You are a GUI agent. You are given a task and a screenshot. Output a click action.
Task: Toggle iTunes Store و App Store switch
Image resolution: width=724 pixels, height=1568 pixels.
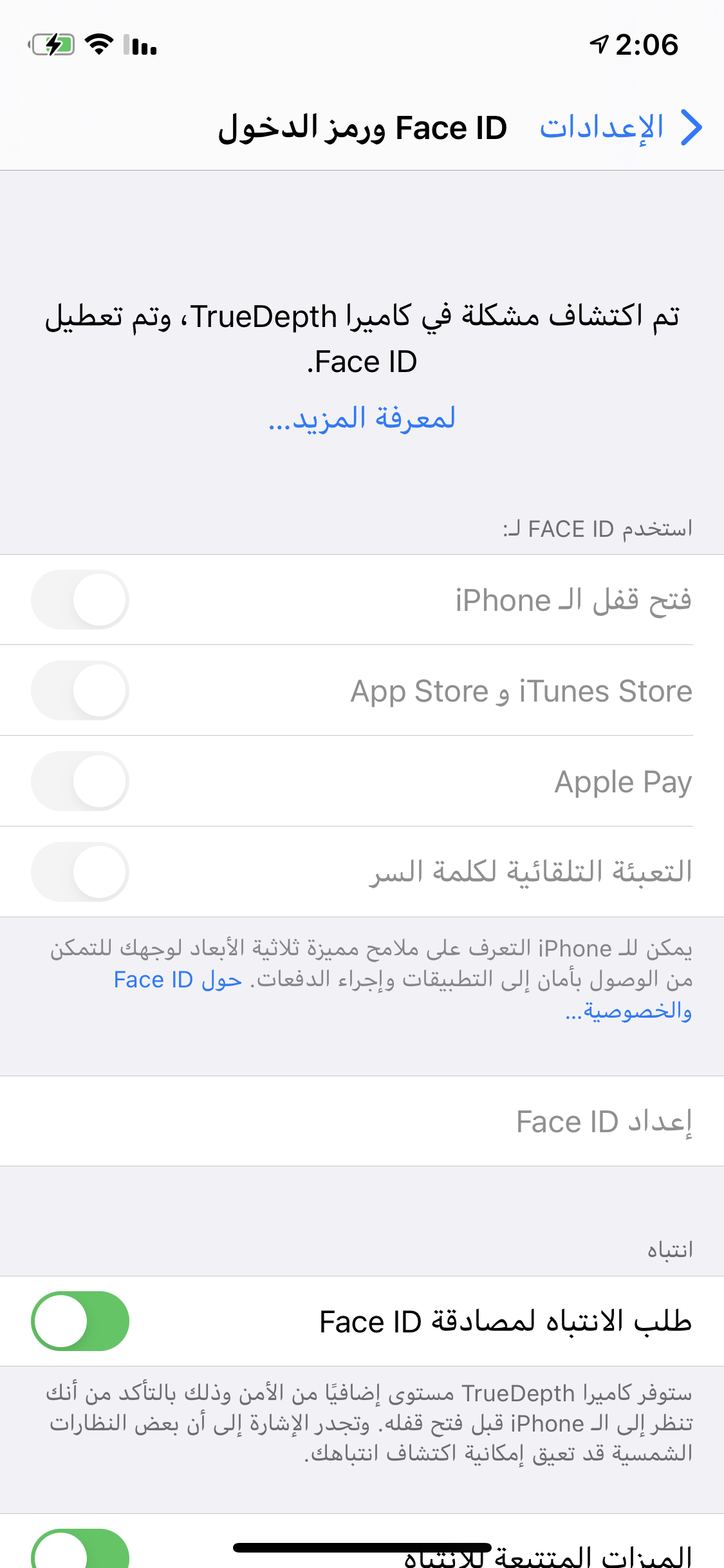(x=80, y=690)
